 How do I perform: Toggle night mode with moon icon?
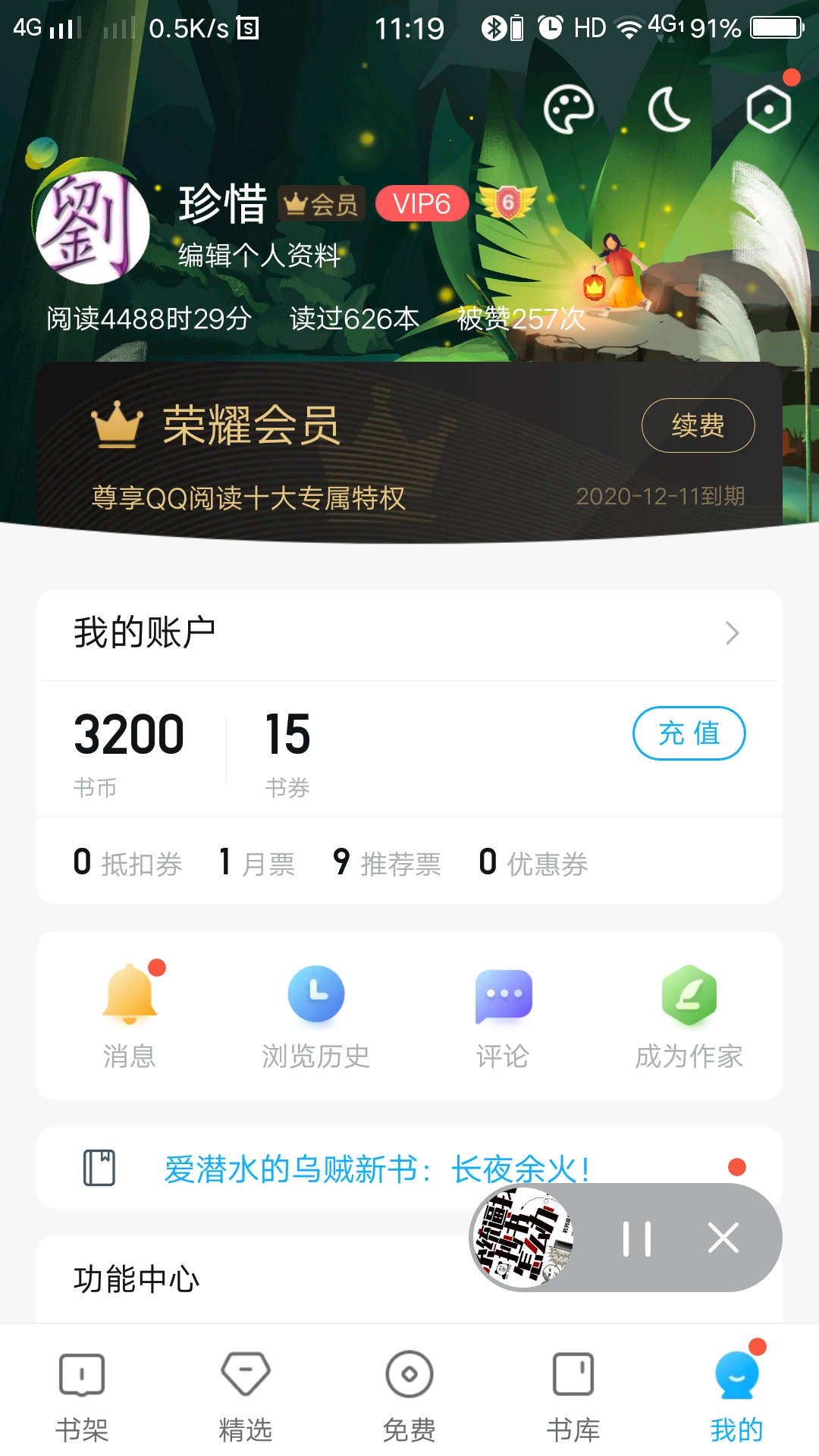[669, 110]
